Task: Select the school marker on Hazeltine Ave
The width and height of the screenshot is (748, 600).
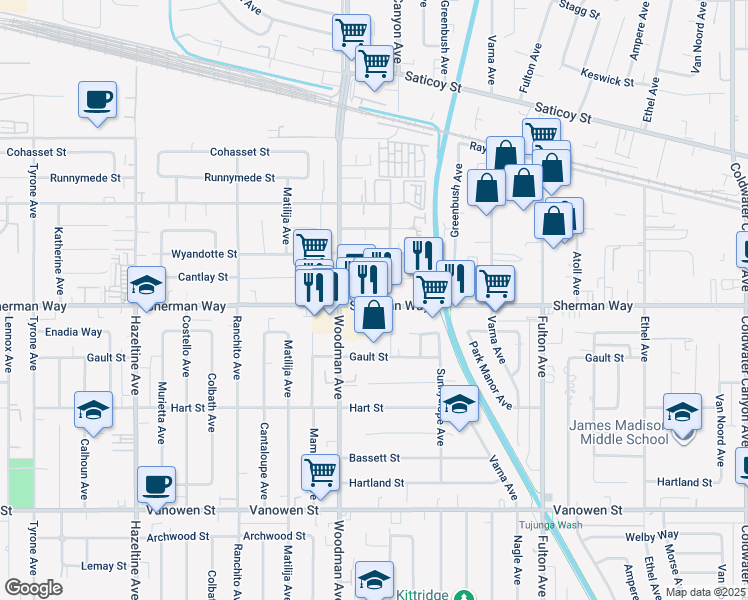Action: click(x=147, y=285)
